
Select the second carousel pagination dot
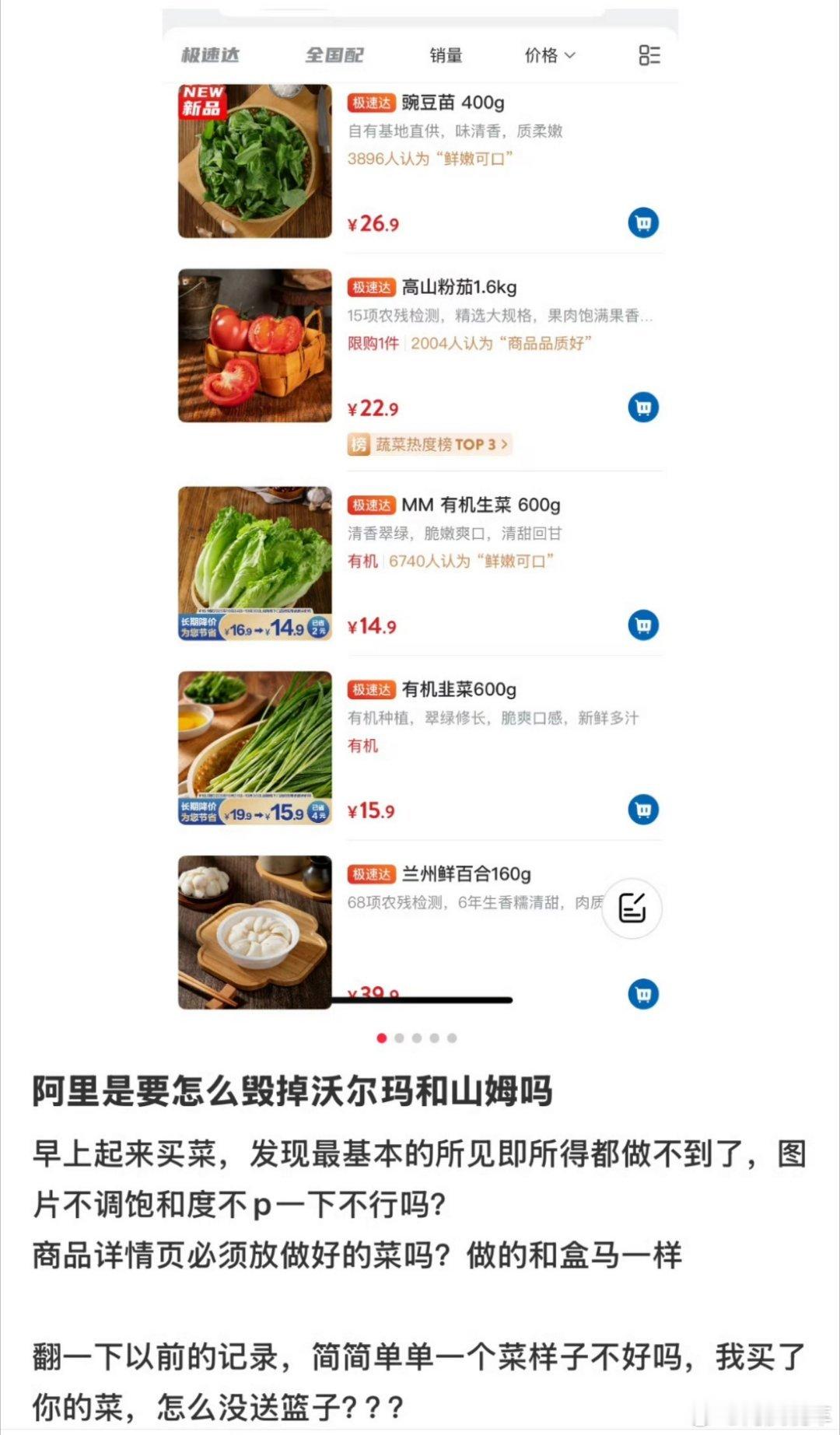pos(400,1037)
